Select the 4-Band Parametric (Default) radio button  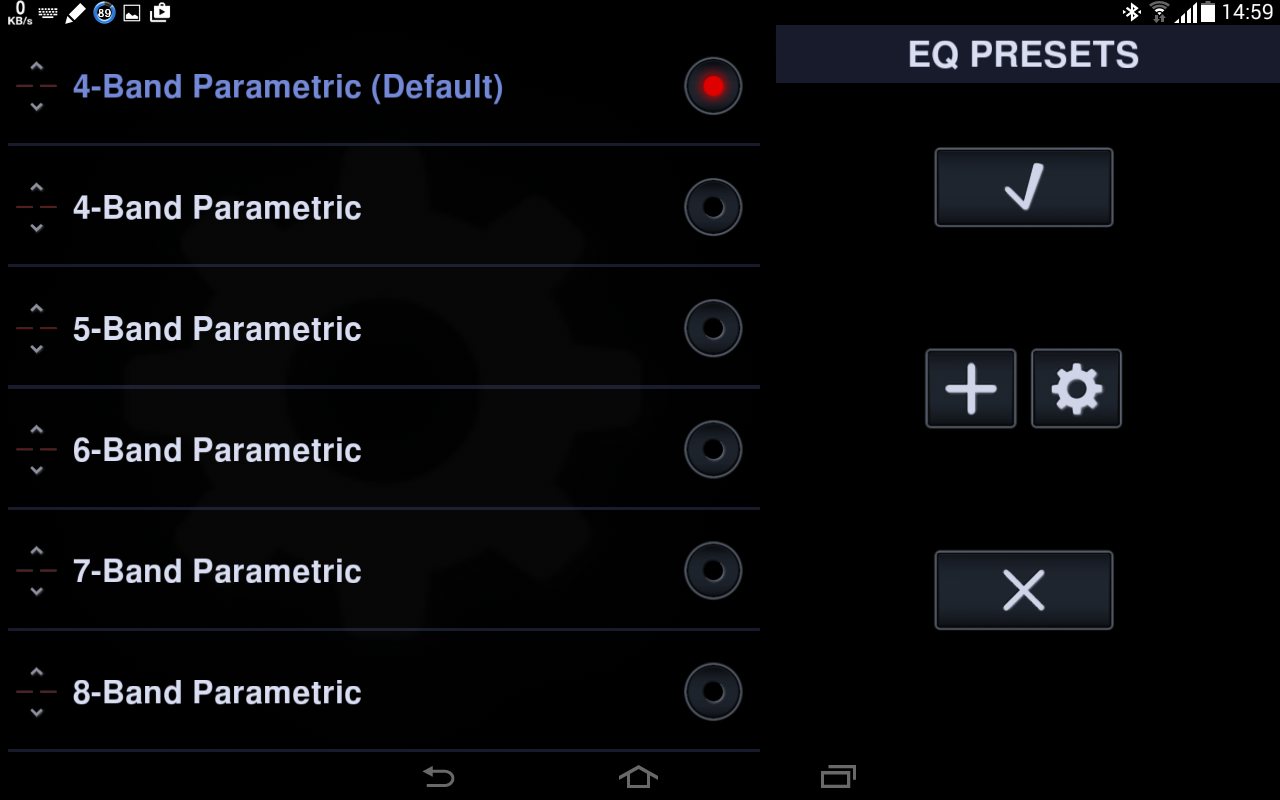712,86
